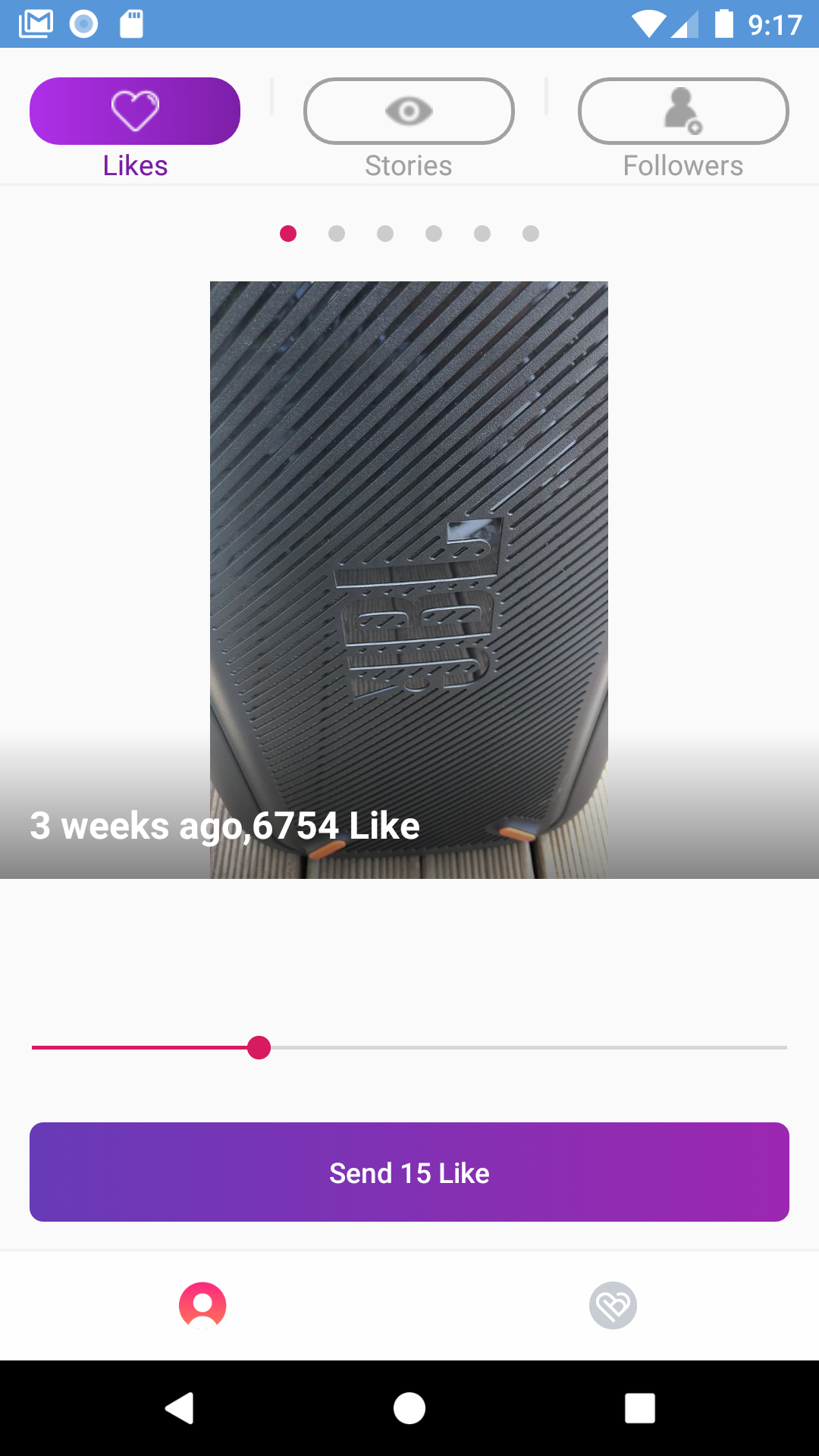Viewport: 819px width, 1456px height.
Task: Jump to the second page indicator dot
Action: click(337, 234)
